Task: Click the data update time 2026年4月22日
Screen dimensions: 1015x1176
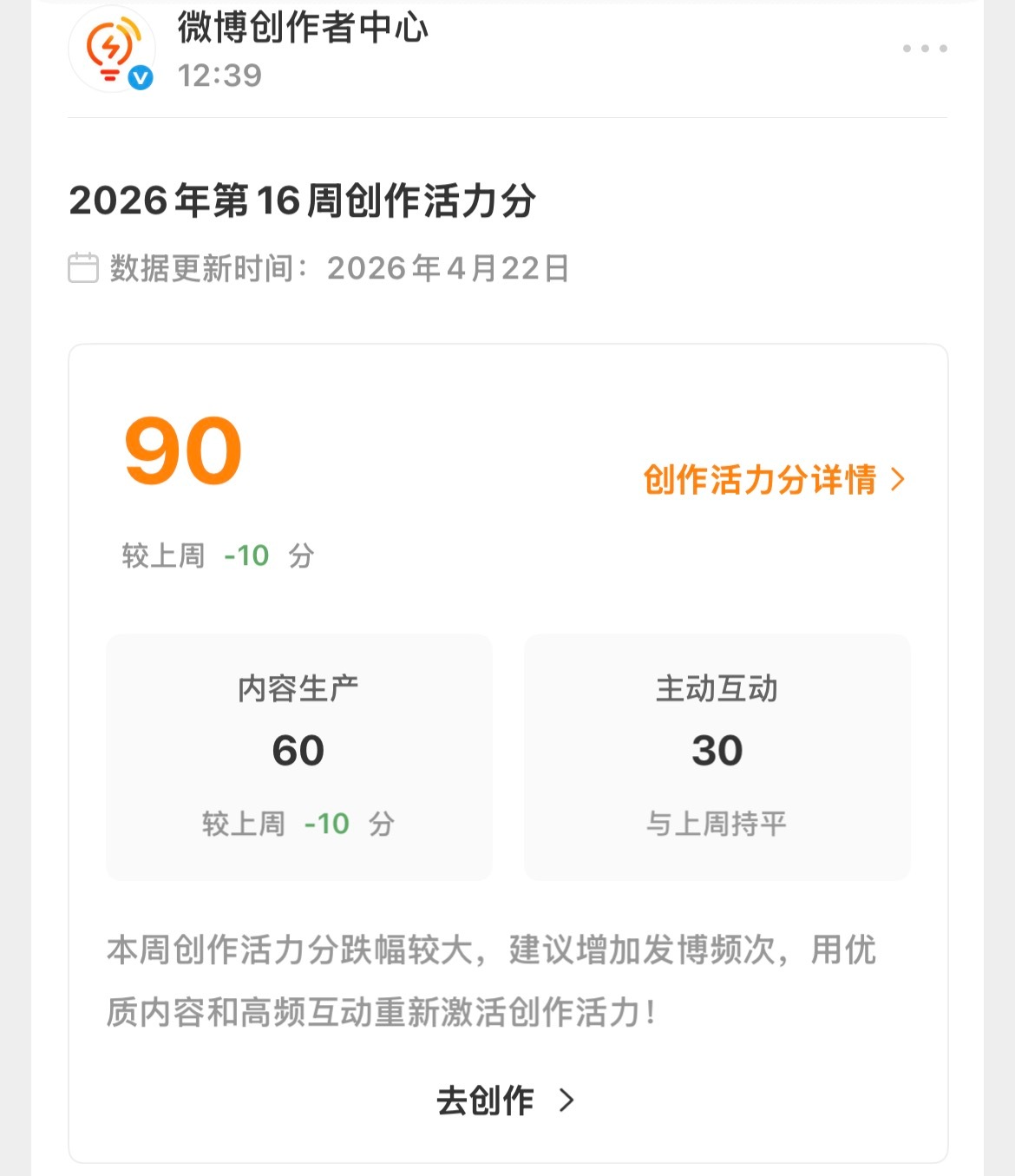Action: tap(448, 269)
